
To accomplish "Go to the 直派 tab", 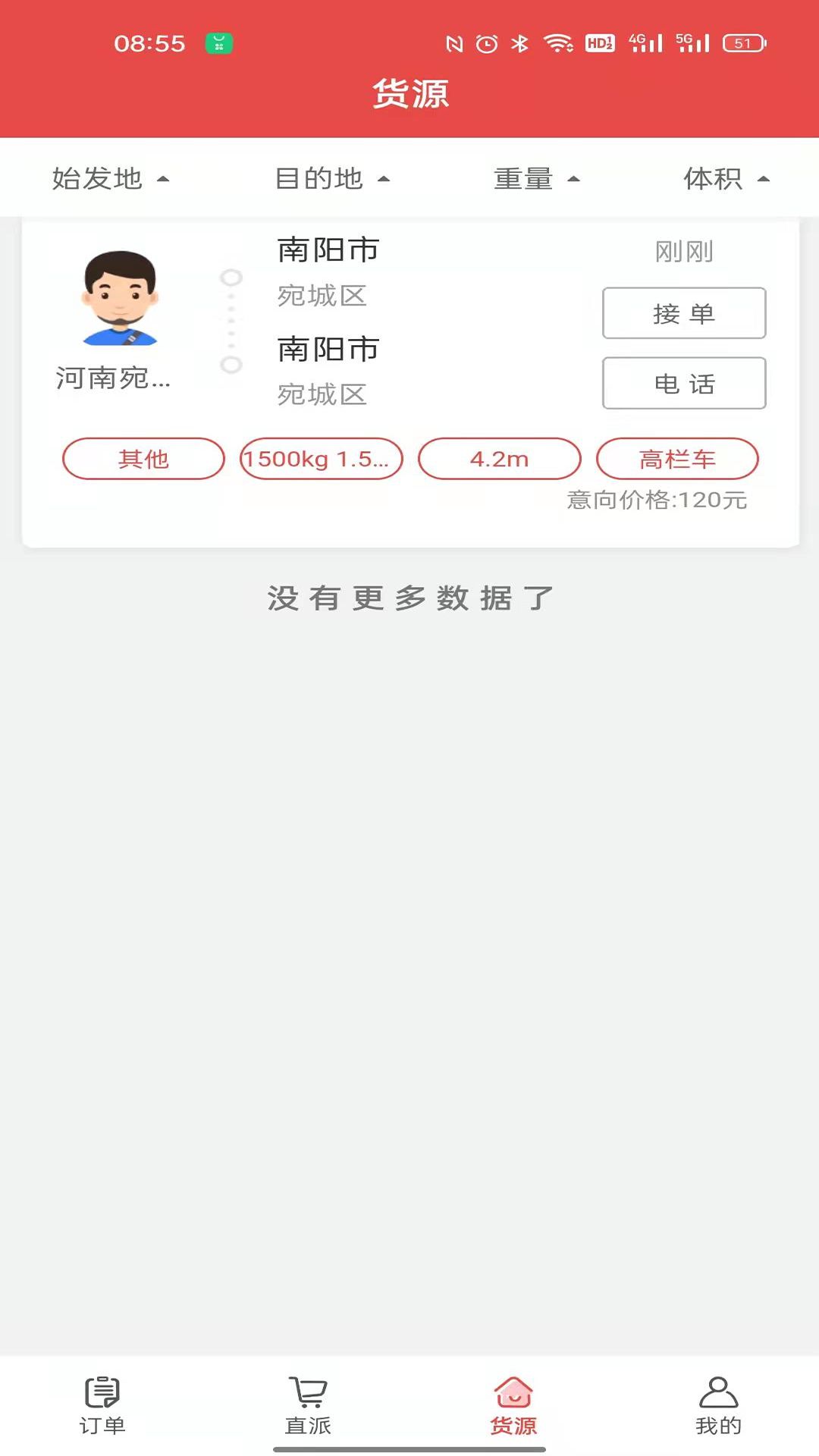I will click(308, 1407).
